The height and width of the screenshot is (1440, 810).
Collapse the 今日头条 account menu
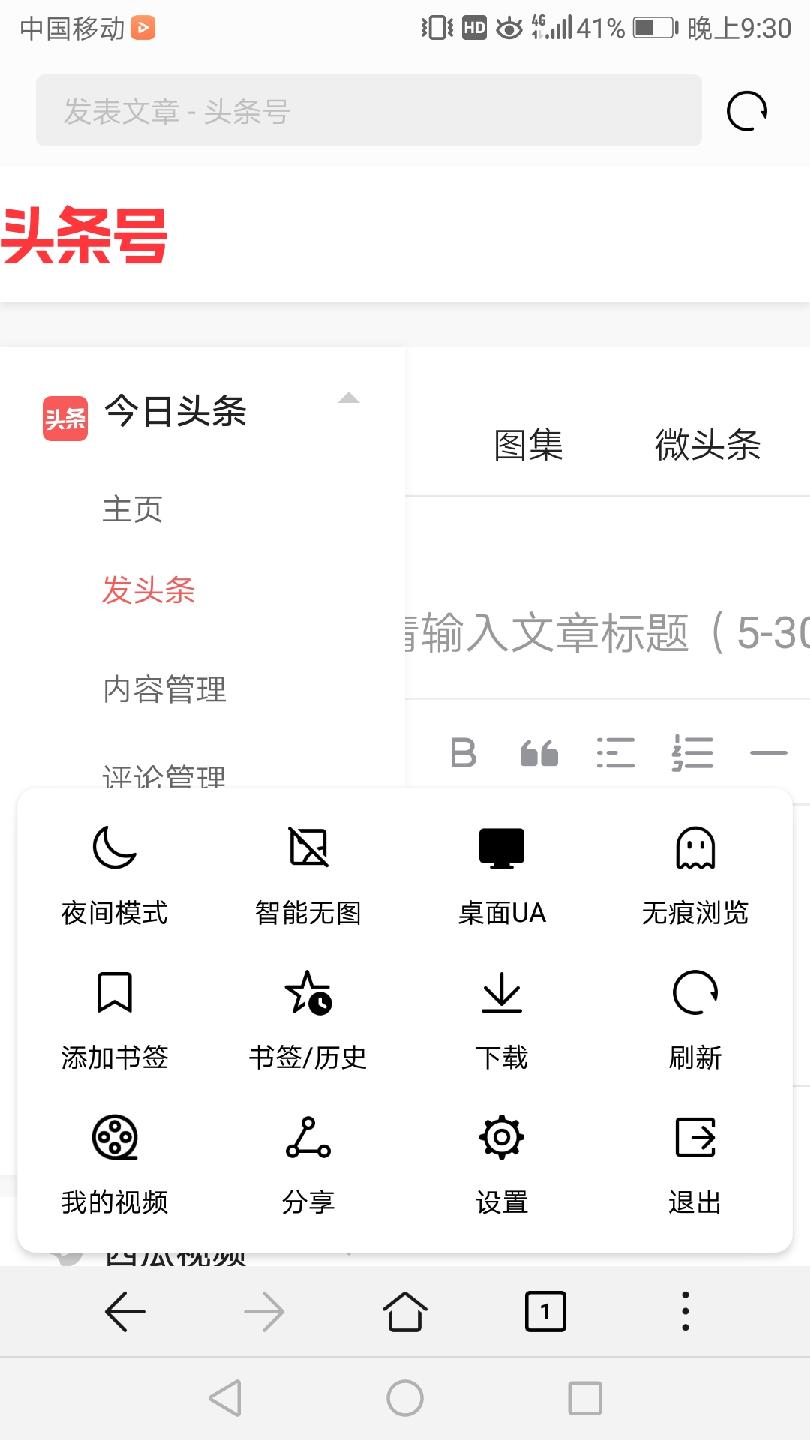349,398
